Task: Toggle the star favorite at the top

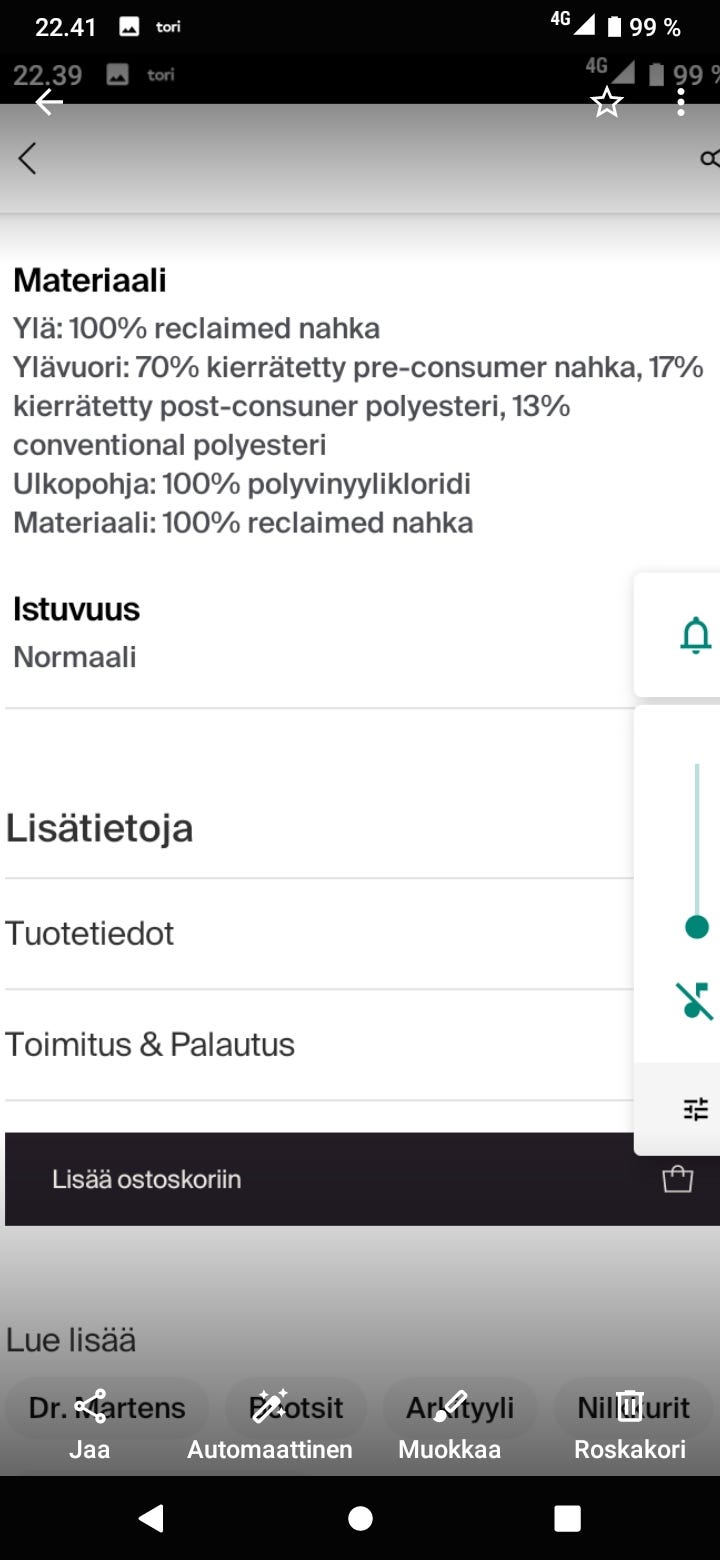Action: click(x=606, y=101)
